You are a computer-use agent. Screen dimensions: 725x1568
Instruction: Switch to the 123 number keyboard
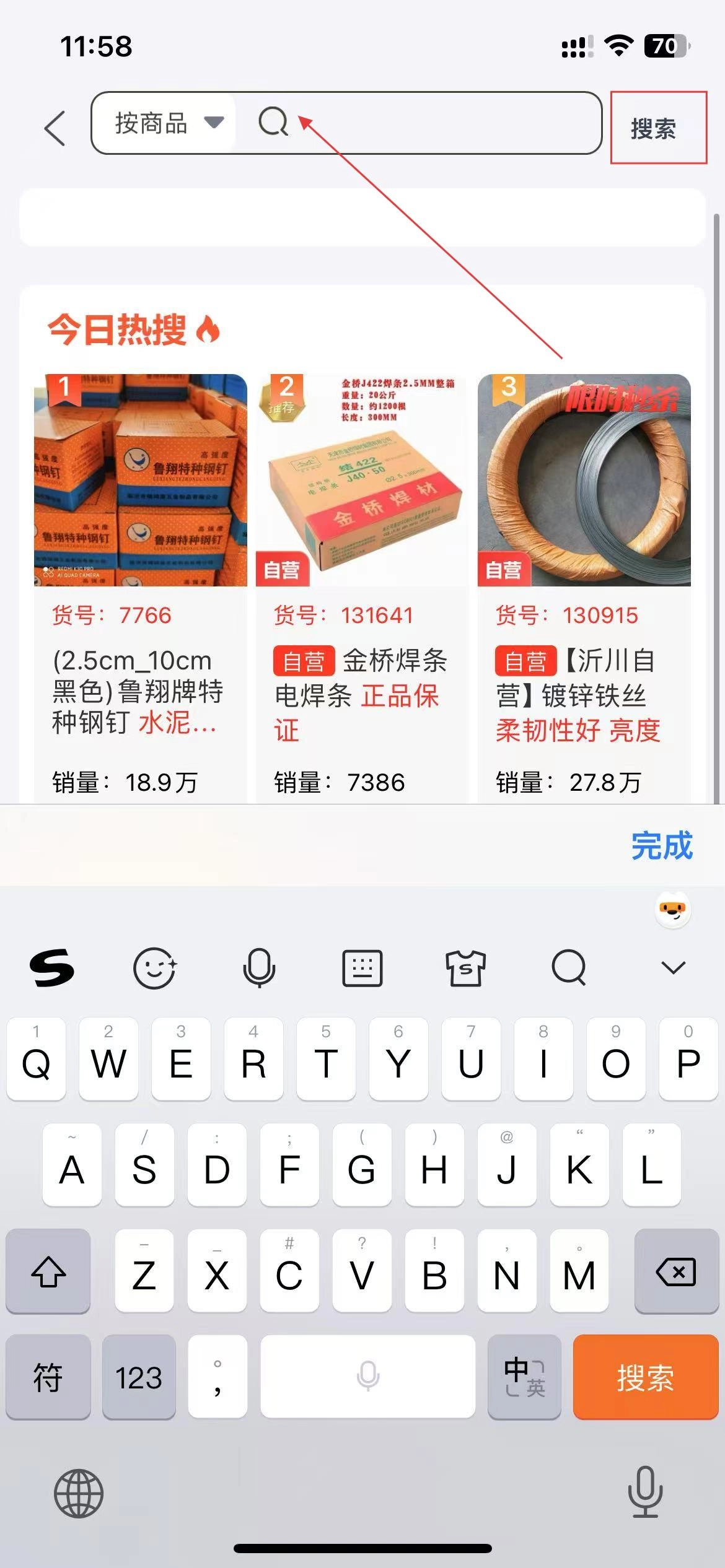[139, 1377]
